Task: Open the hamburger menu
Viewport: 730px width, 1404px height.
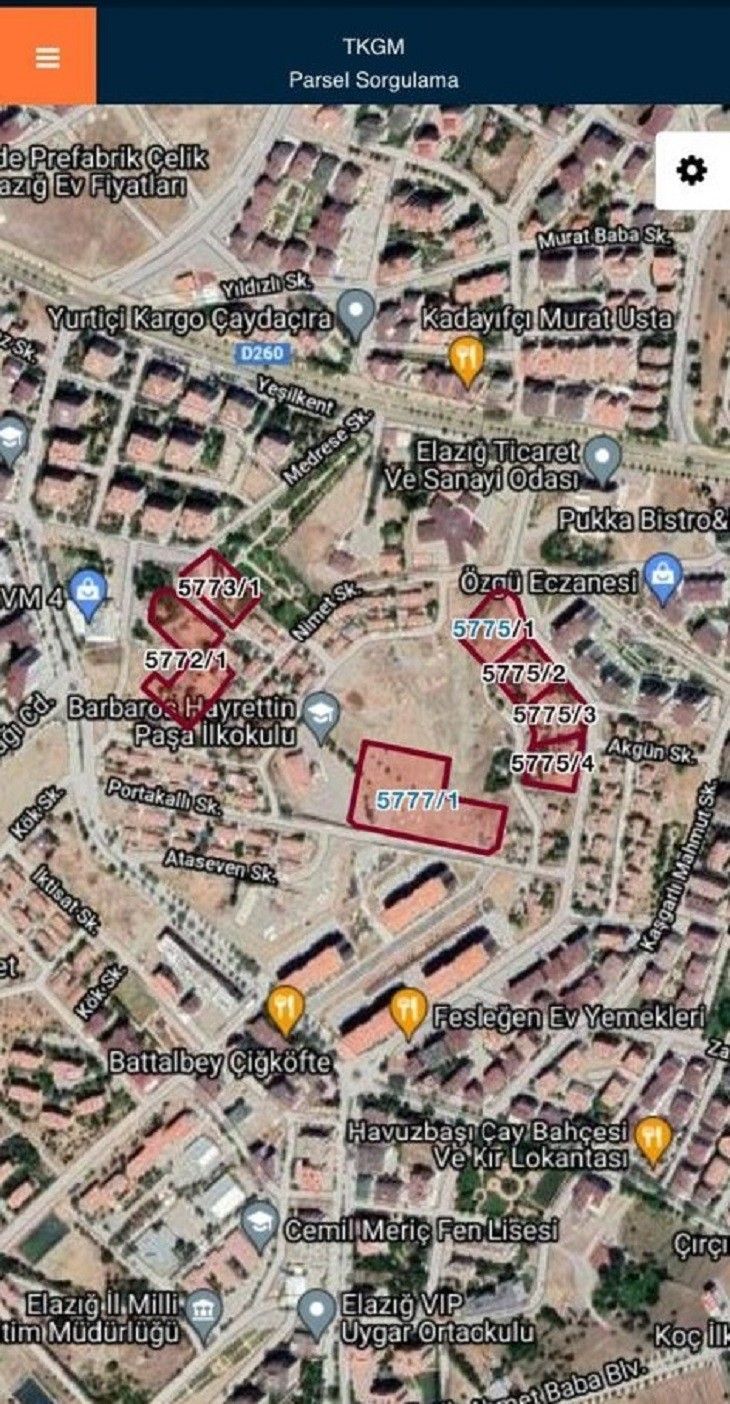Action: pyautogui.click(x=47, y=57)
